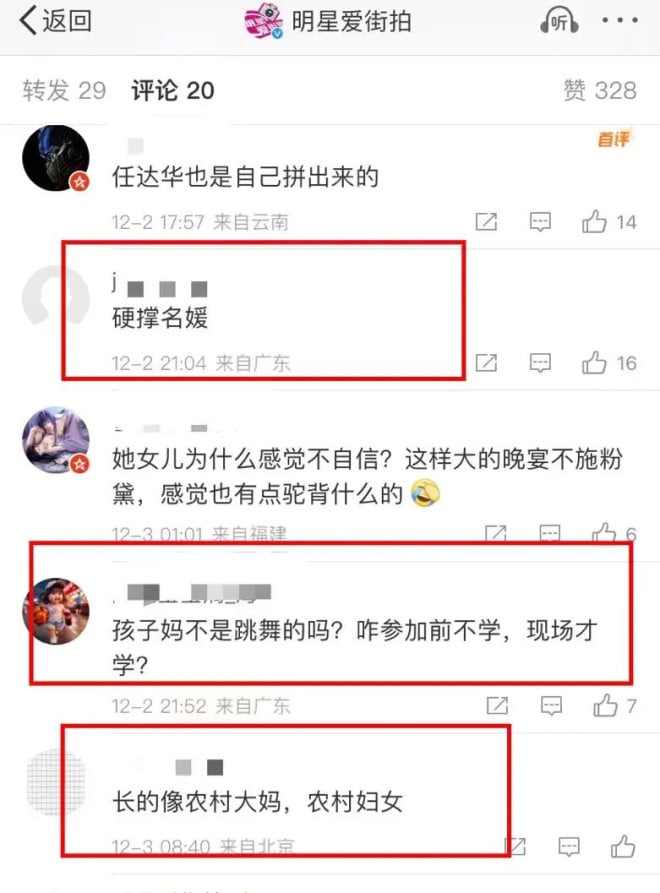Reply to the 硬撑名媛 comment
The width and height of the screenshot is (660, 893).
[541, 362]
